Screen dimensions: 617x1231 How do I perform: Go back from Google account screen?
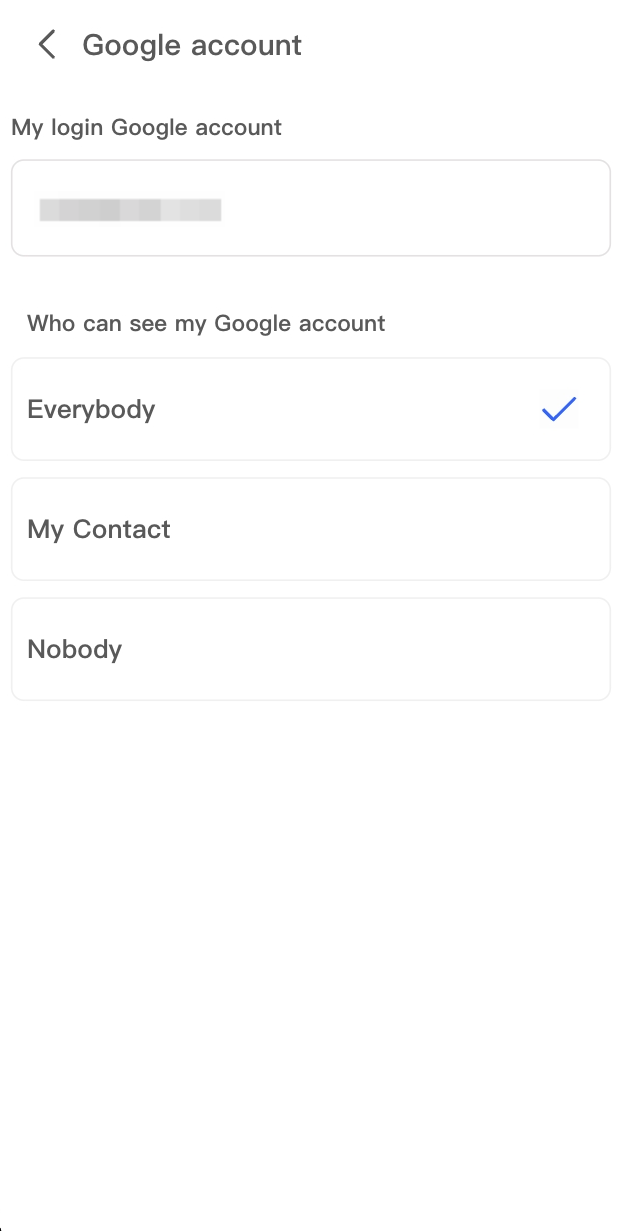[47, 45]
